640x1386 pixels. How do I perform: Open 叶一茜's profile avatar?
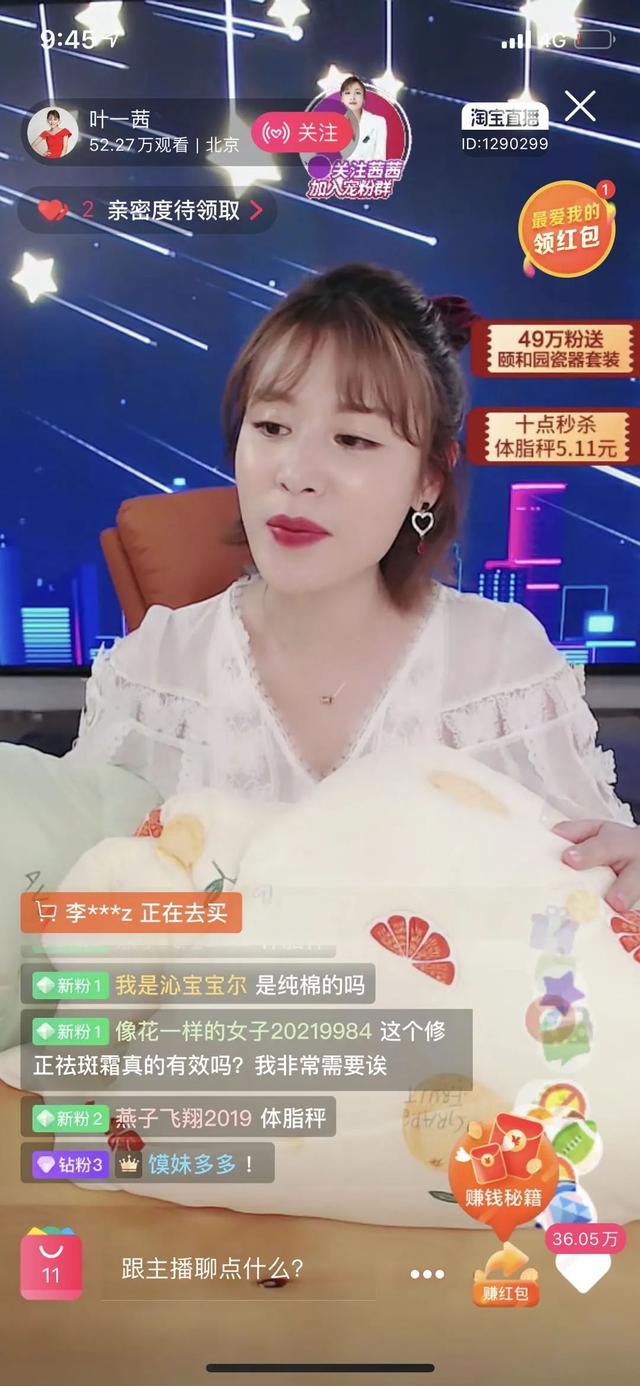click(x=52, y=132)
